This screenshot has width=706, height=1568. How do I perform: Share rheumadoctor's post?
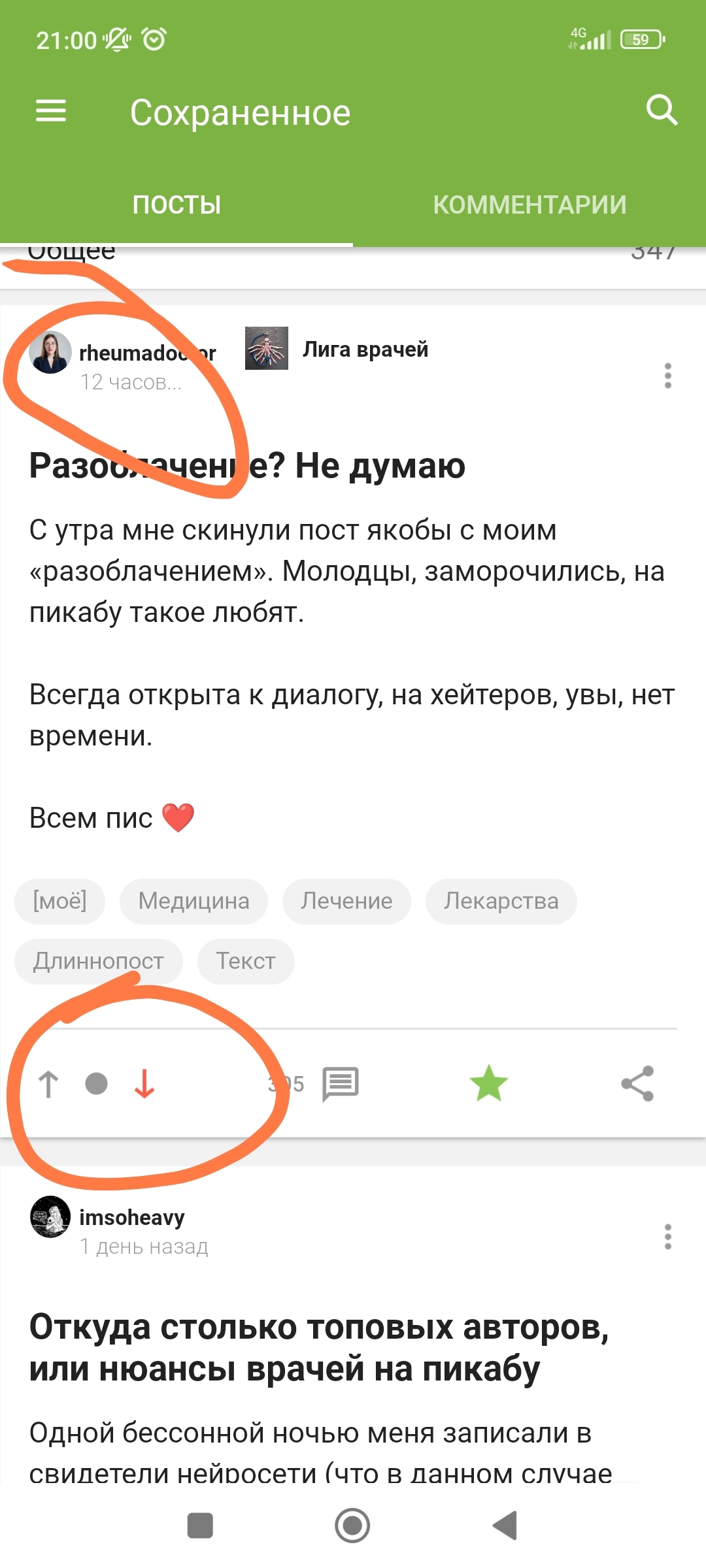tap(637, 1083)
